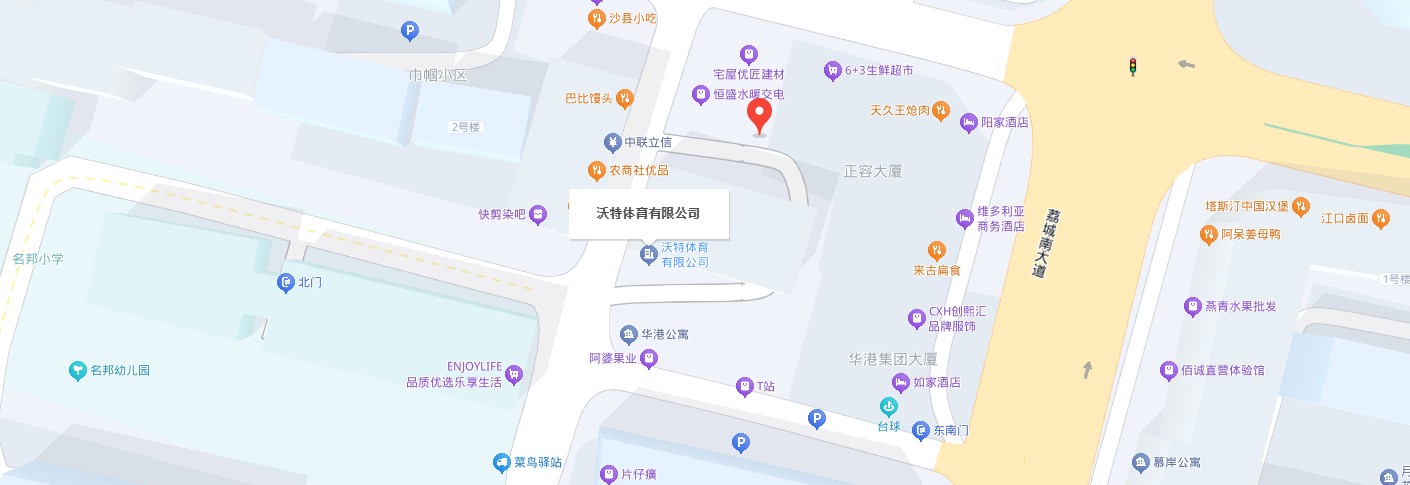Tap the 塔斯汀中国汉堡 restaurant marker
This screenshot has width=1410, height=485.
(x=1300, y=206)
